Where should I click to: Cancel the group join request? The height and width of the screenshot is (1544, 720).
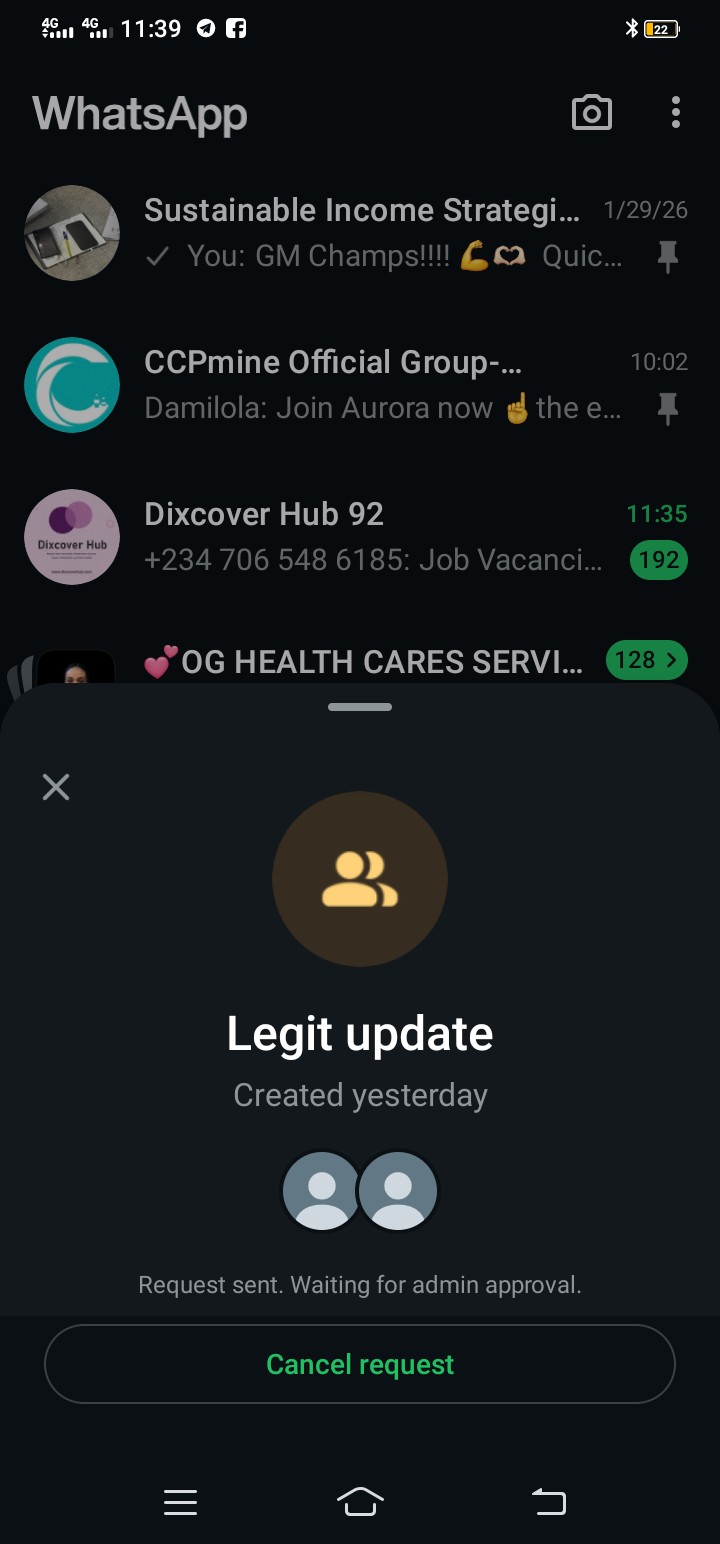(360, 1364)
